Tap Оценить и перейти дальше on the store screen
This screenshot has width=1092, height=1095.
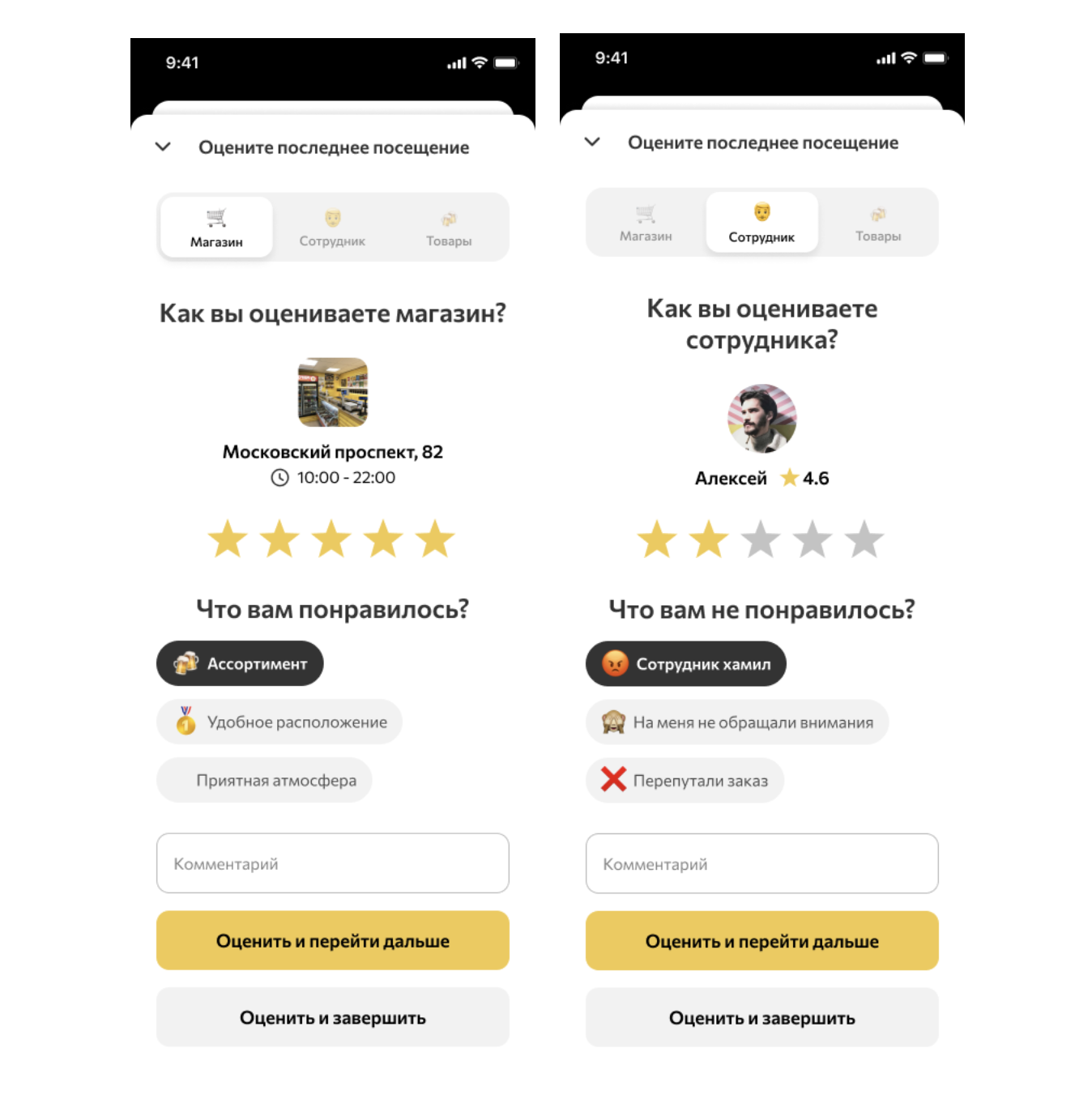coord(332,940)
